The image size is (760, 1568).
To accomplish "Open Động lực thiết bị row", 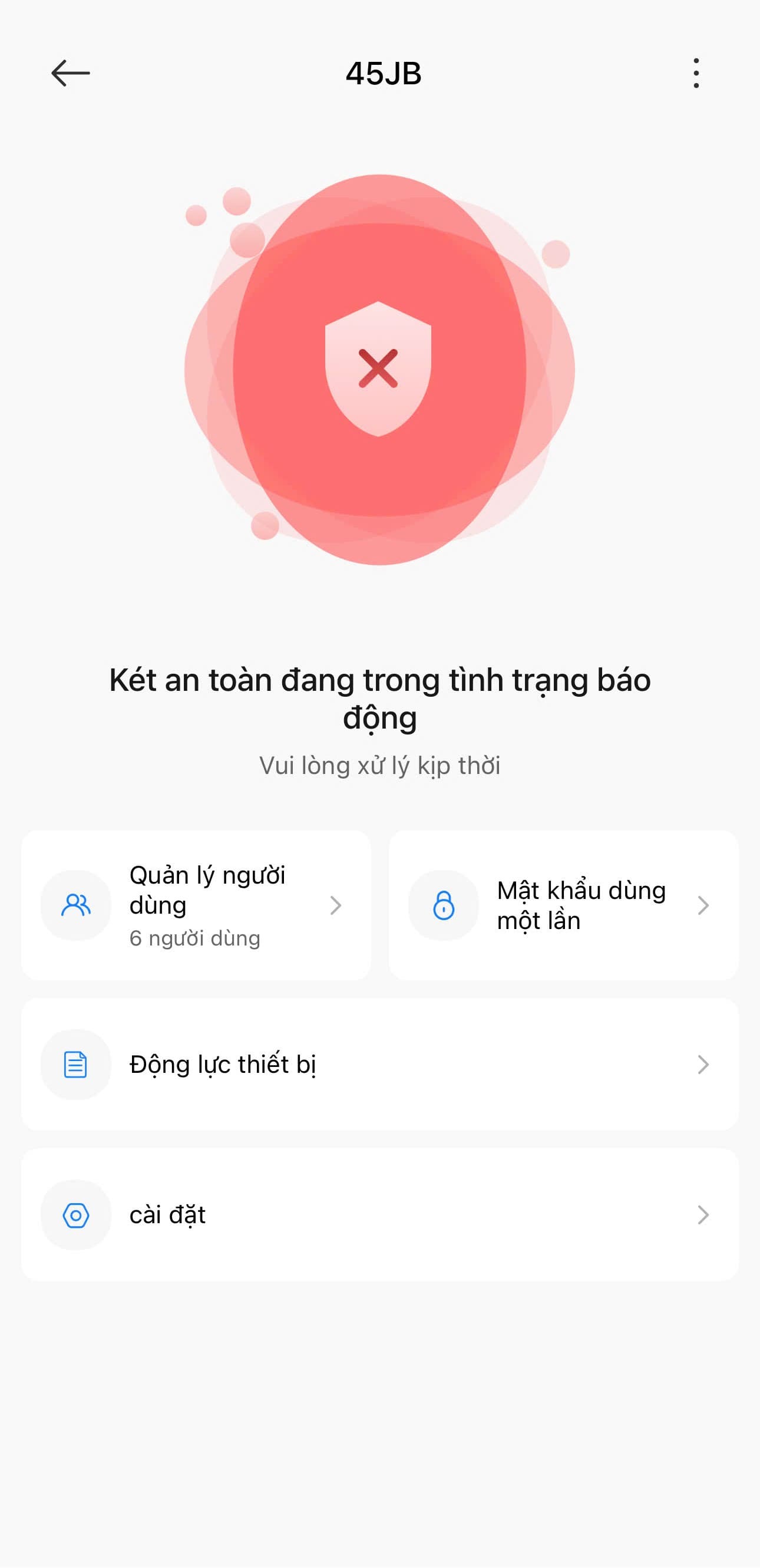I will [x=379, y=1065].
